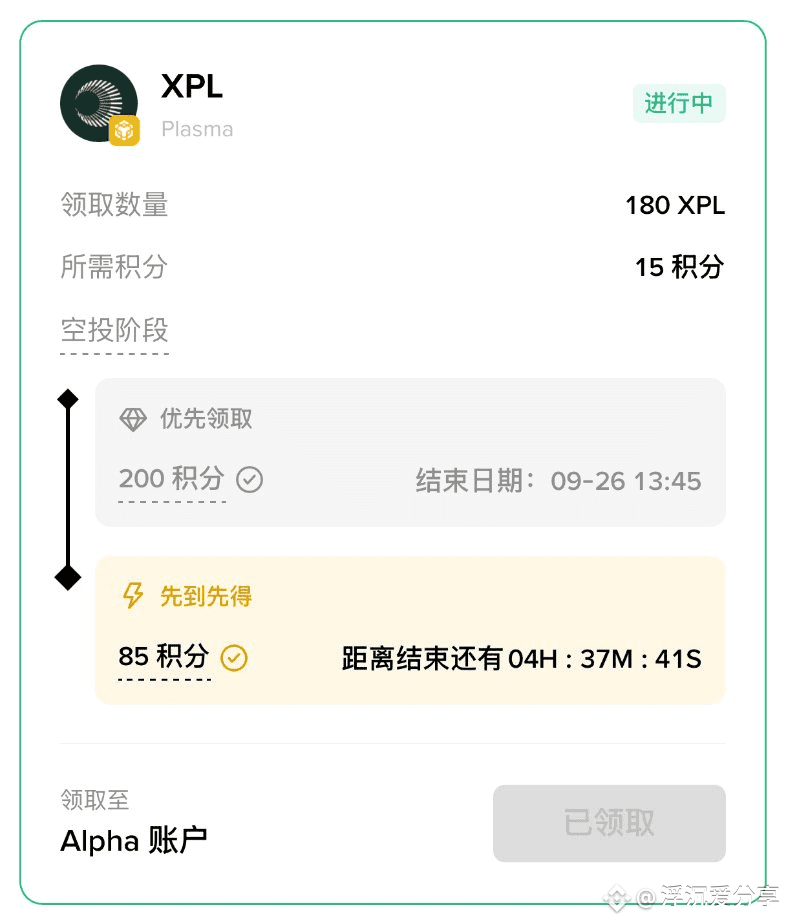
Task: Tap the greyed-out 已领取 button
Action: tap(608, 823)
